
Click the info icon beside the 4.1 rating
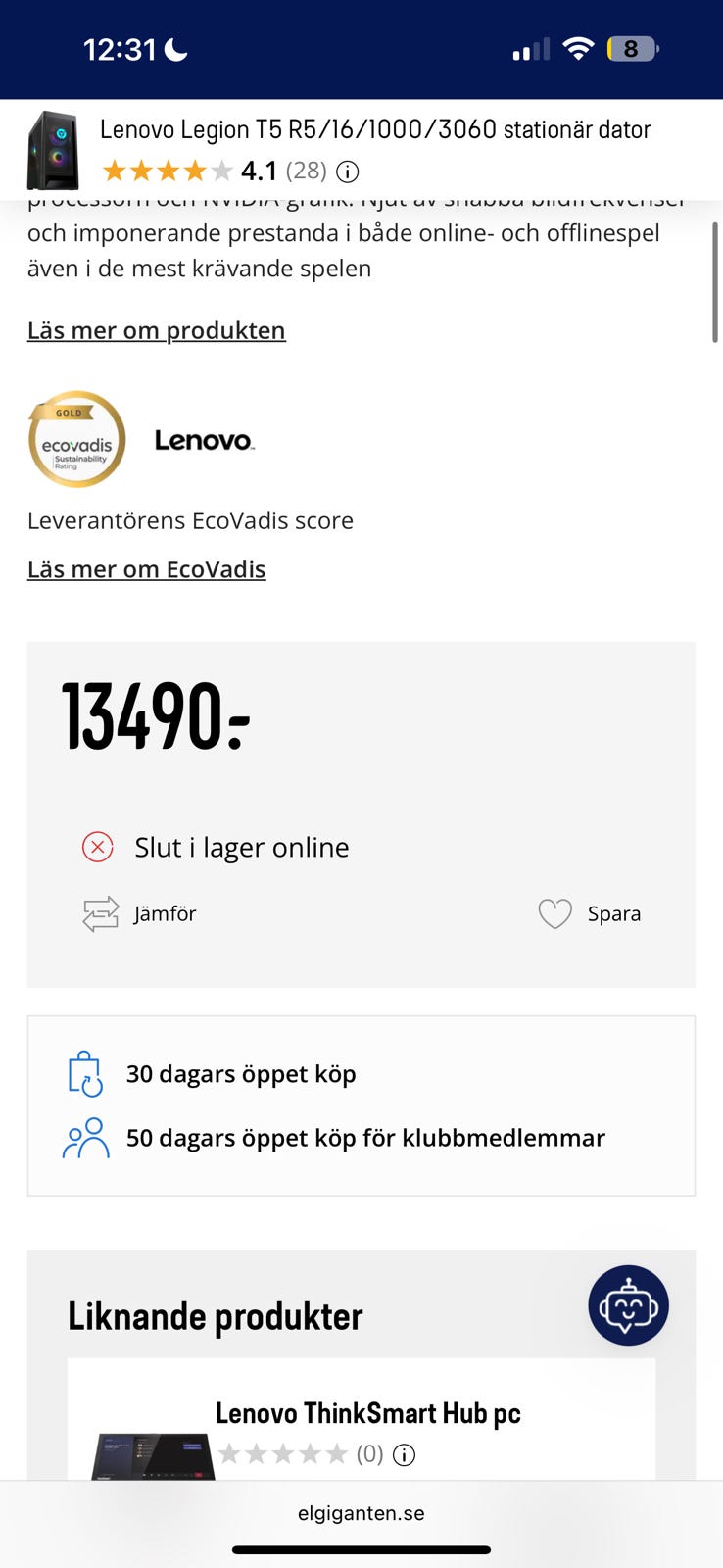(345, 171)
